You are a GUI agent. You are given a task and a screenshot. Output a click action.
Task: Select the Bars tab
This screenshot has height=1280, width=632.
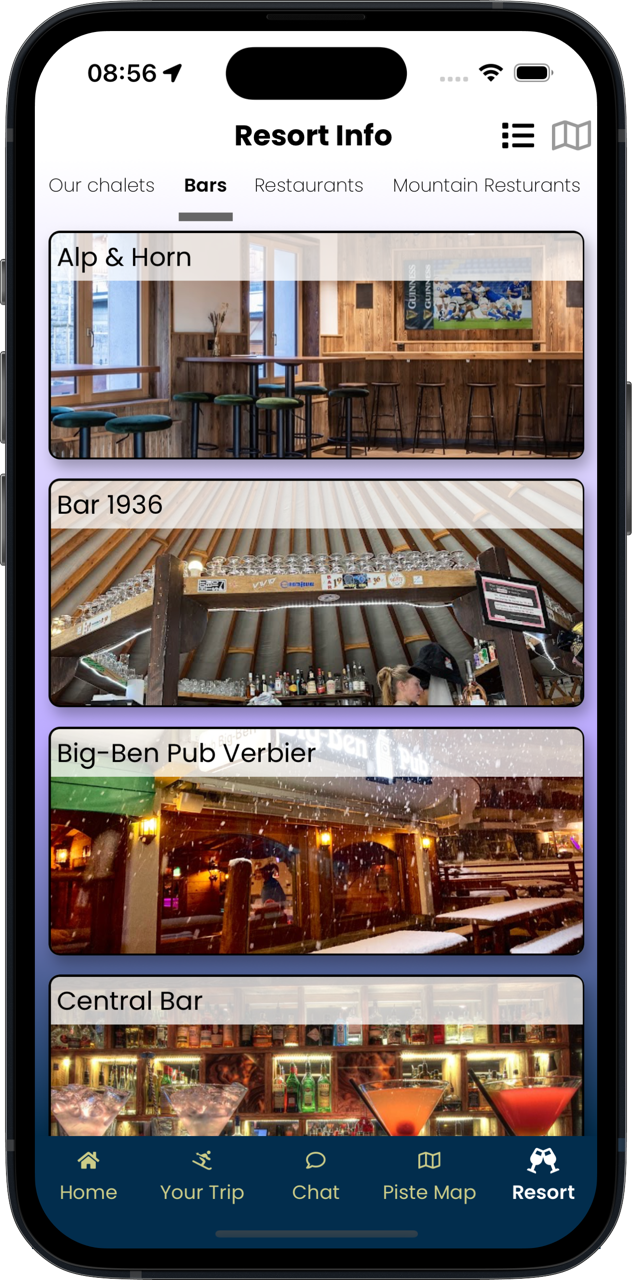coord(205,185)
